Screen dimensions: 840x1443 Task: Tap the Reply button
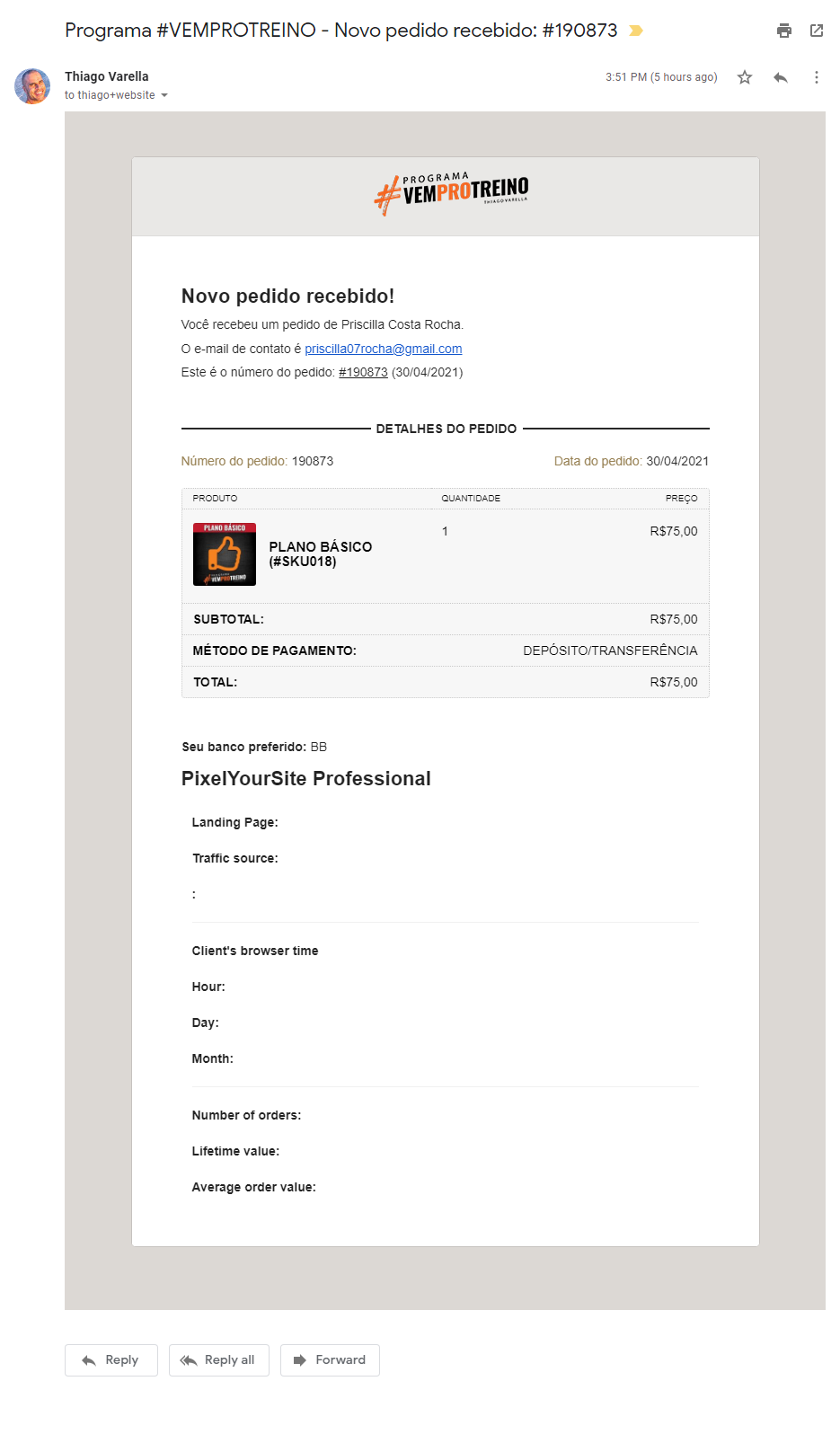(111, 1359)
